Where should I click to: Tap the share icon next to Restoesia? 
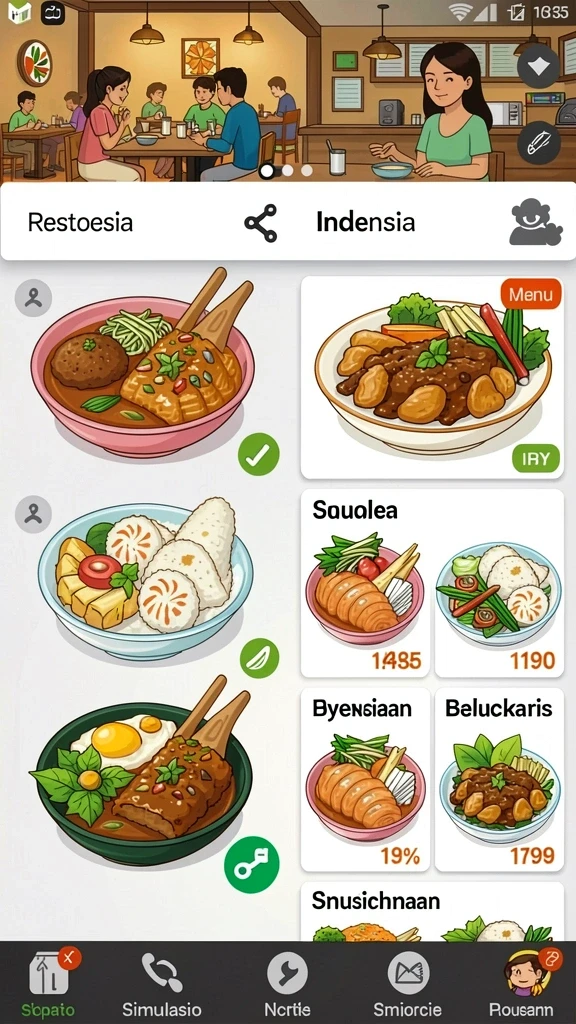coord(261,223)
